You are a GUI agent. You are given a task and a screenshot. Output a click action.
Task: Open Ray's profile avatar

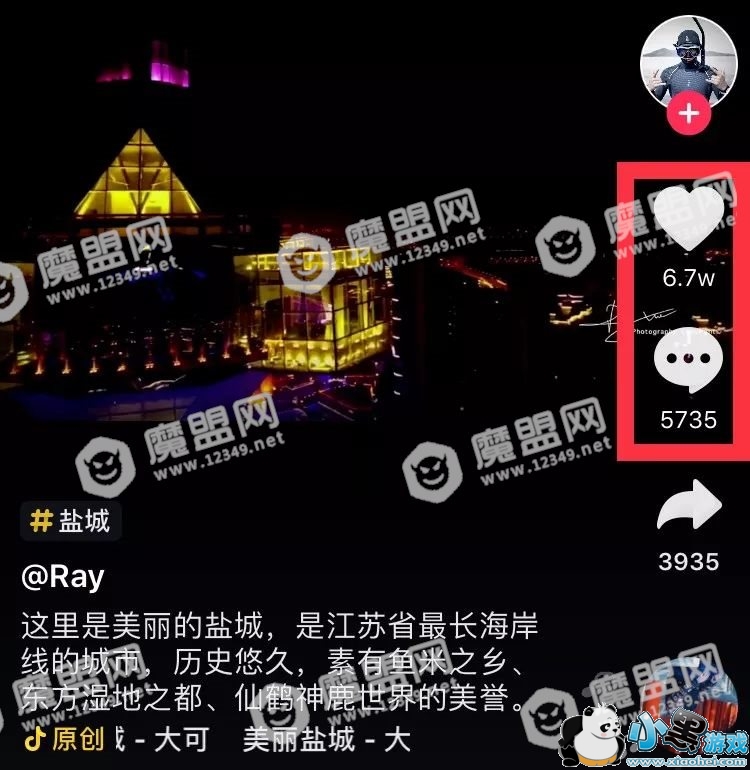[x=688, y=60]
